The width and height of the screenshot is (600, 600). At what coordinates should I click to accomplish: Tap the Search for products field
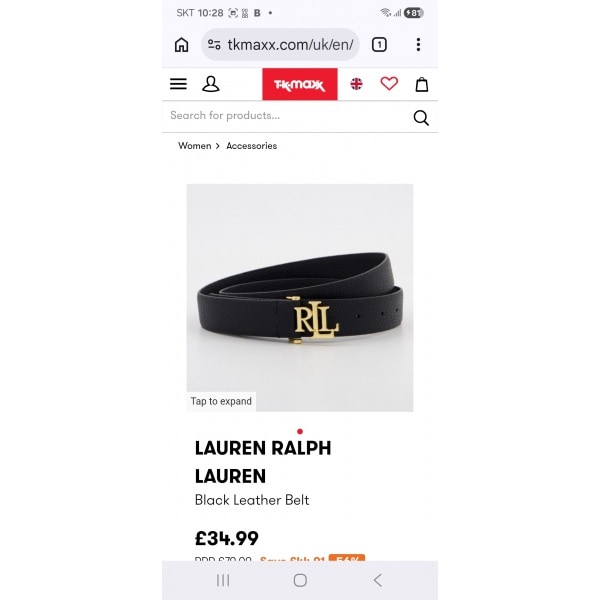[285, 116]
